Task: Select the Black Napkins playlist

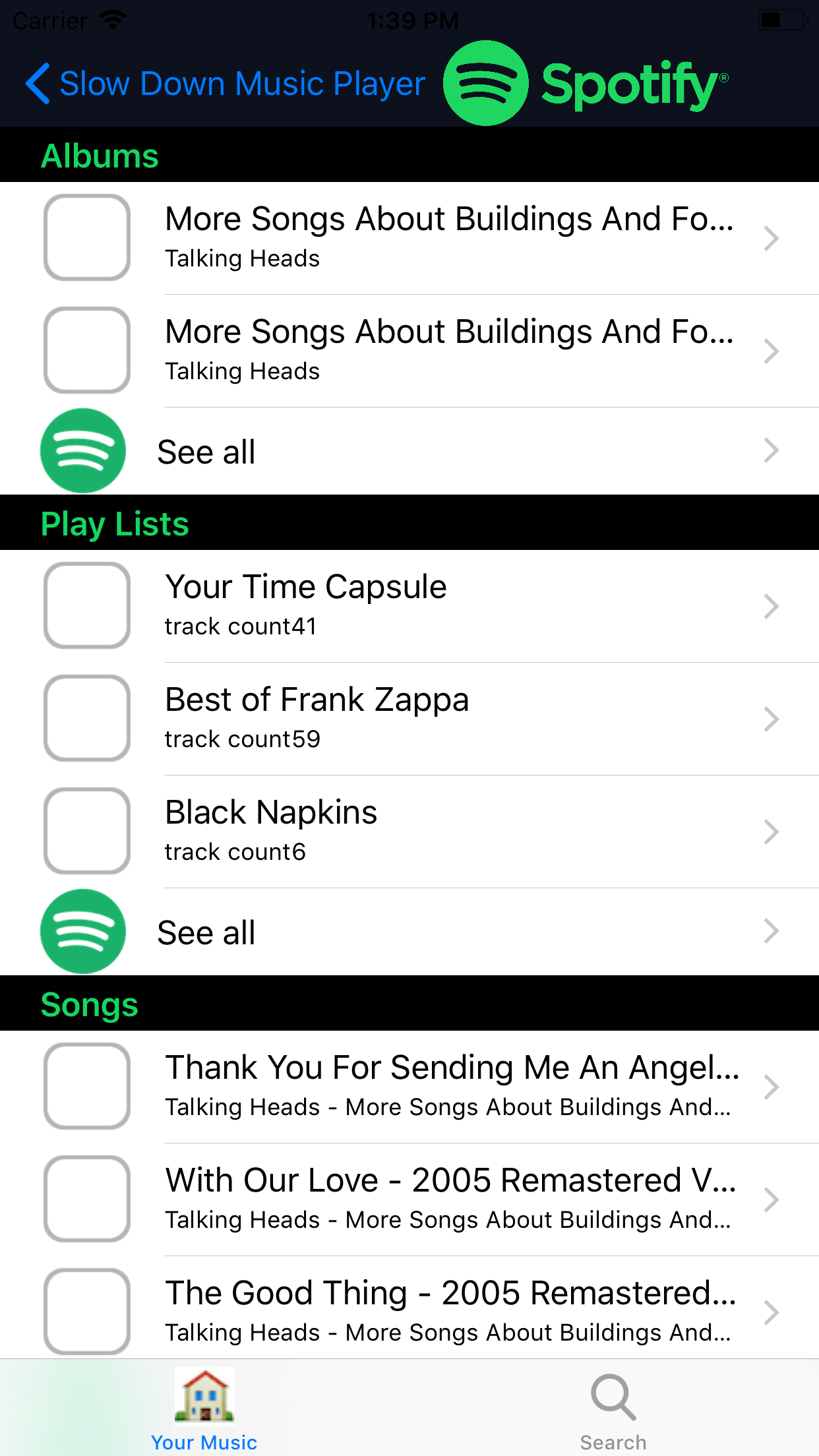Action: pos(409,831)
